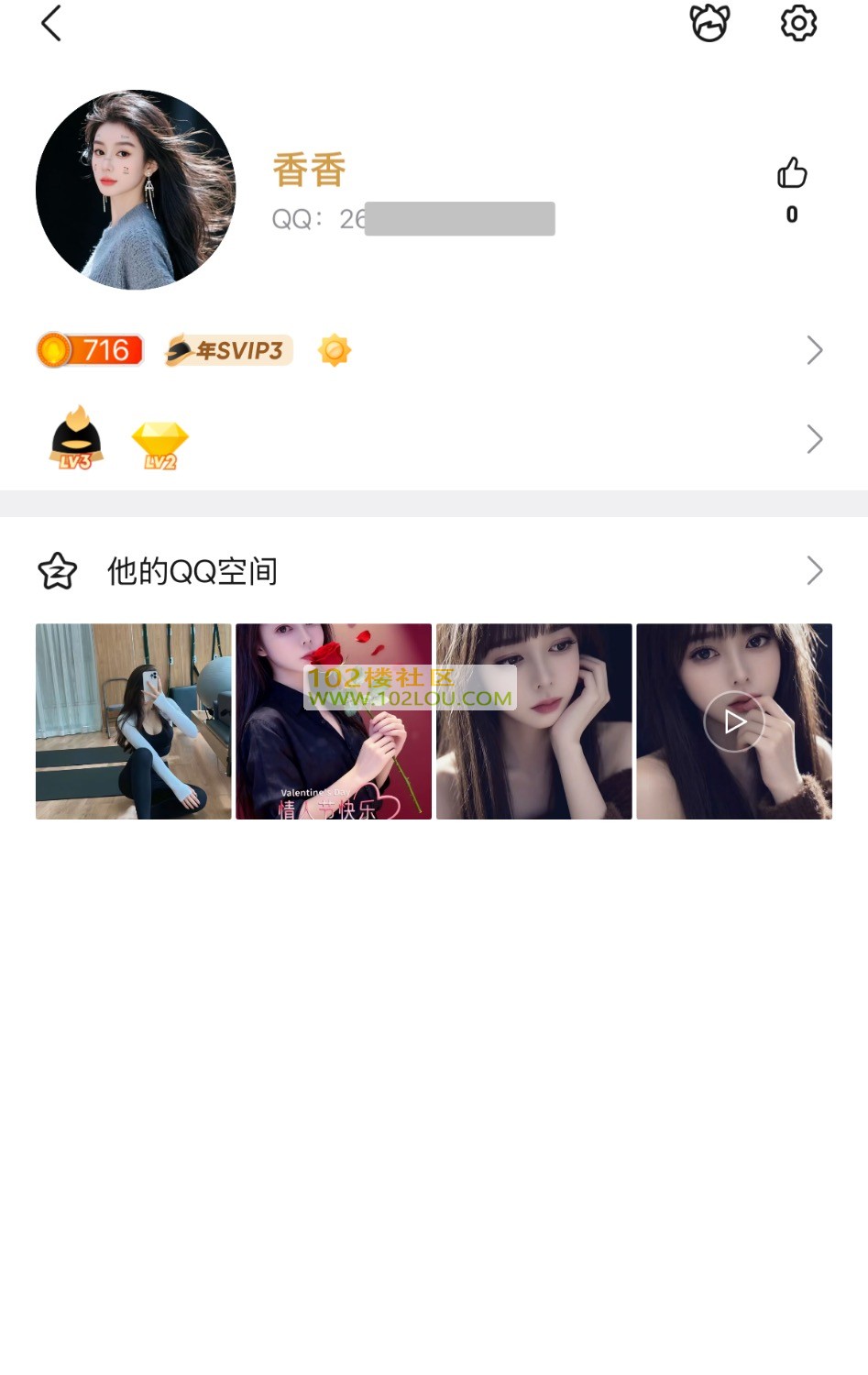Go back with the top-left arrow

(x=51, y=24)
